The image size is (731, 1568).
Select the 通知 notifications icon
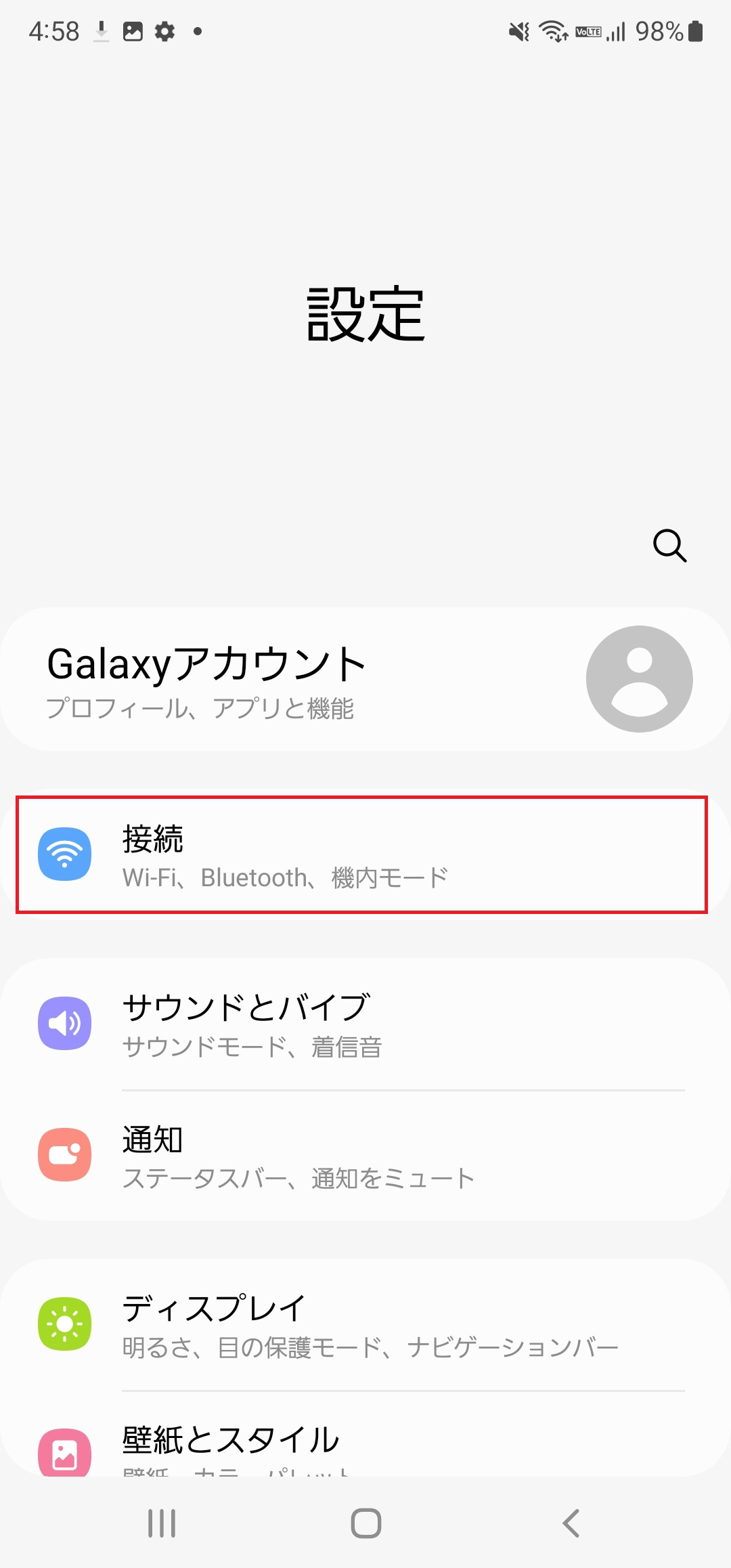click(64, 1156)
